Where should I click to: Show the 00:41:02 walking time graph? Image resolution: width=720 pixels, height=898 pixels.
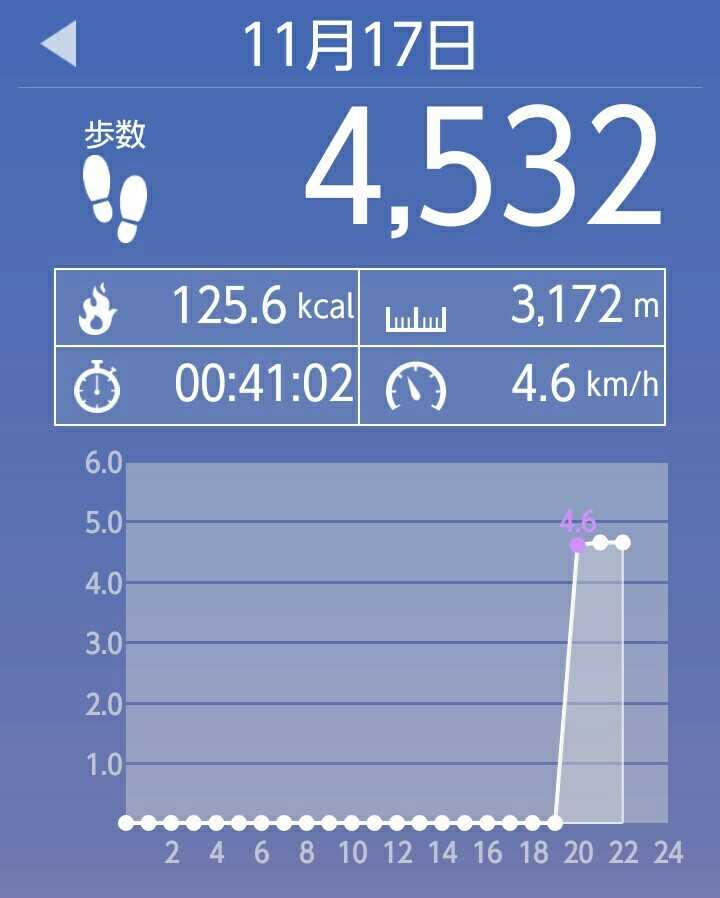(207, 385)
